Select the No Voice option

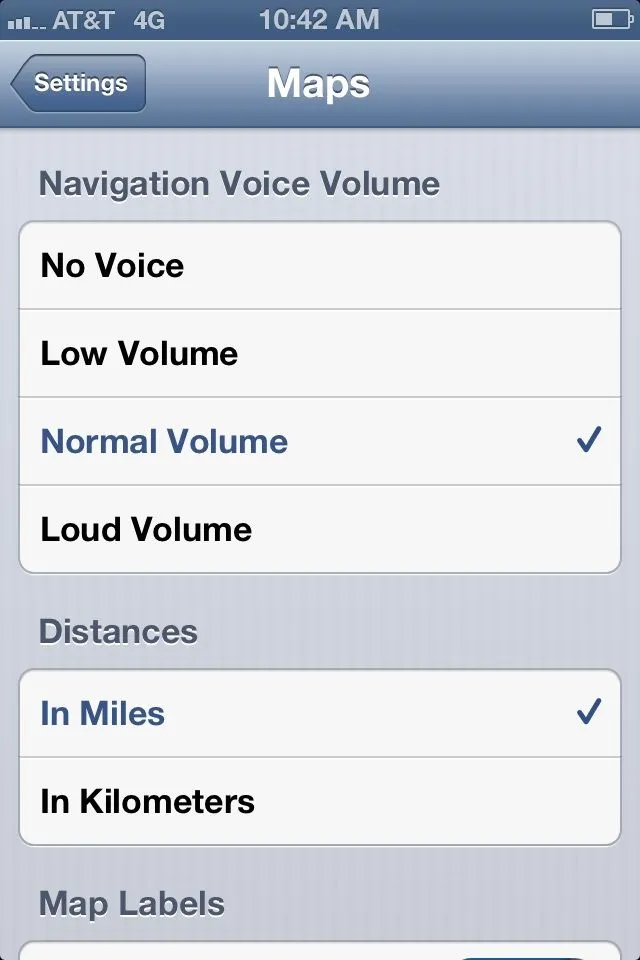320,266
